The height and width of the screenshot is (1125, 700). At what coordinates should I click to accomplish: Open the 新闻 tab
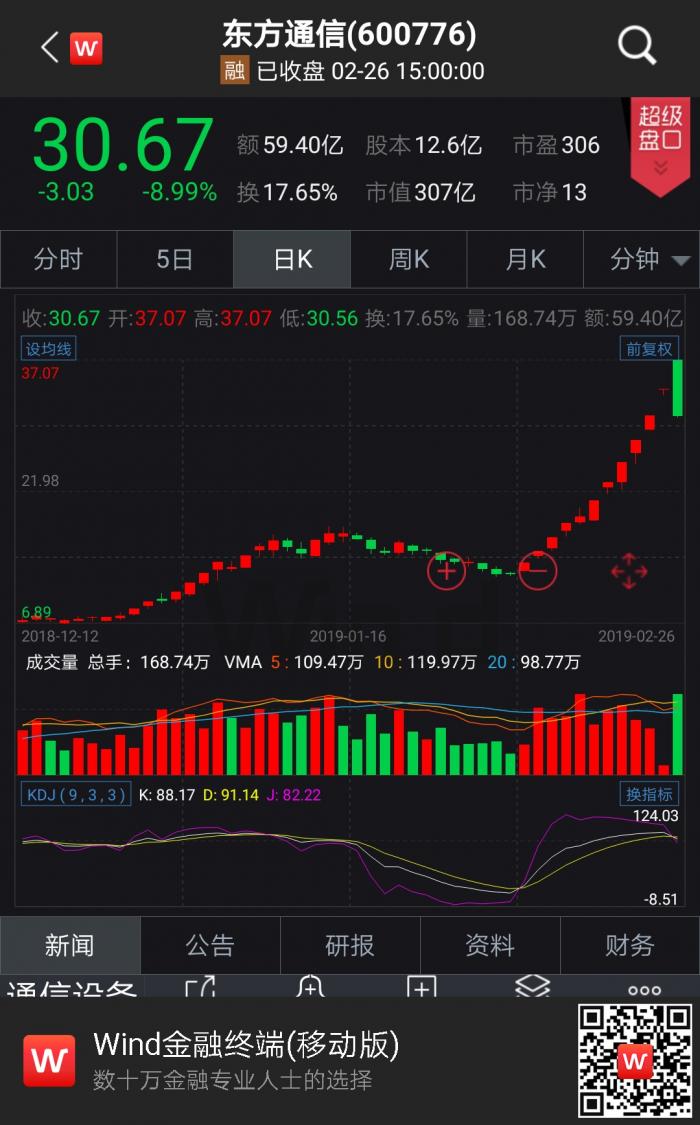tap(70, 945)
